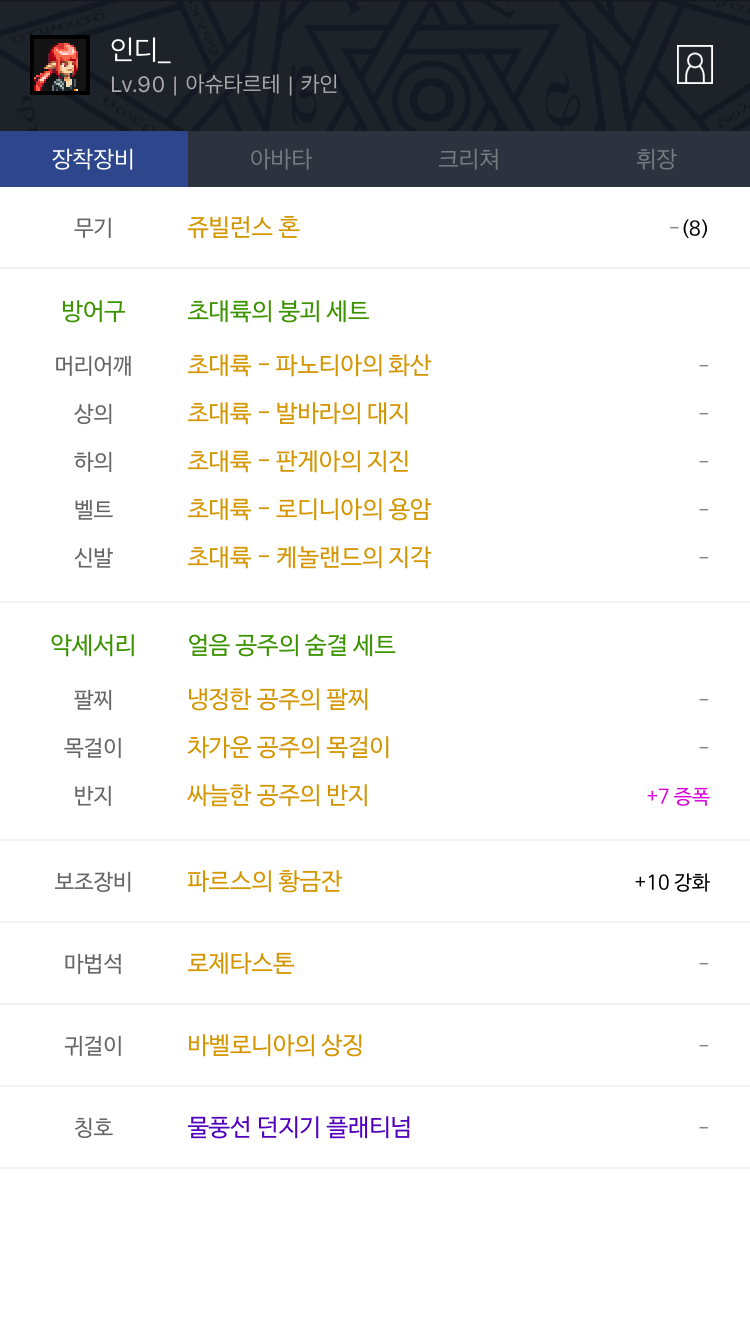Select the 장착장비 tab
750x1334 pixels.
(x=94, y=159)
